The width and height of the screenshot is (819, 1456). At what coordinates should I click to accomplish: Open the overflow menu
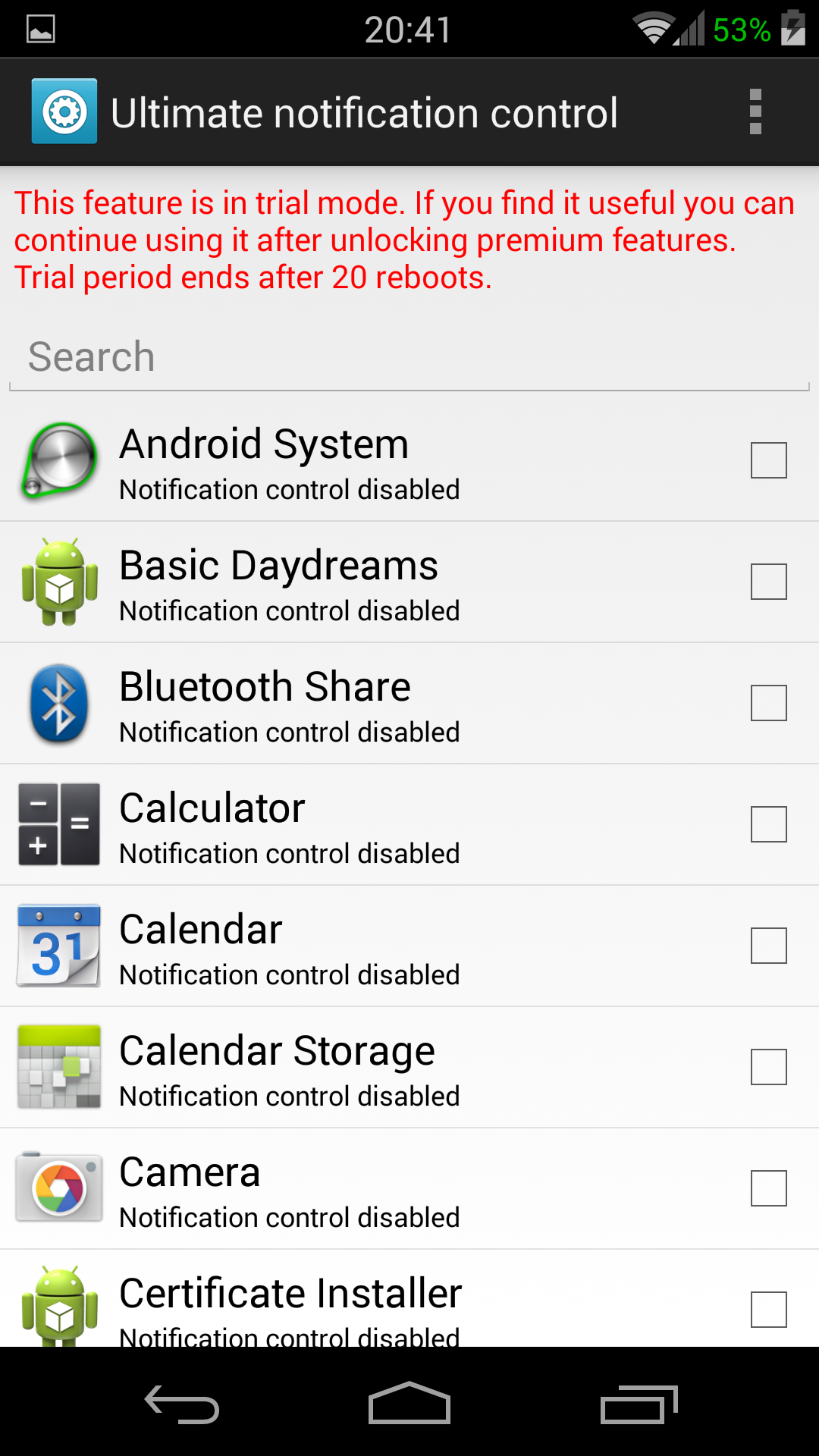coord(755,112)
